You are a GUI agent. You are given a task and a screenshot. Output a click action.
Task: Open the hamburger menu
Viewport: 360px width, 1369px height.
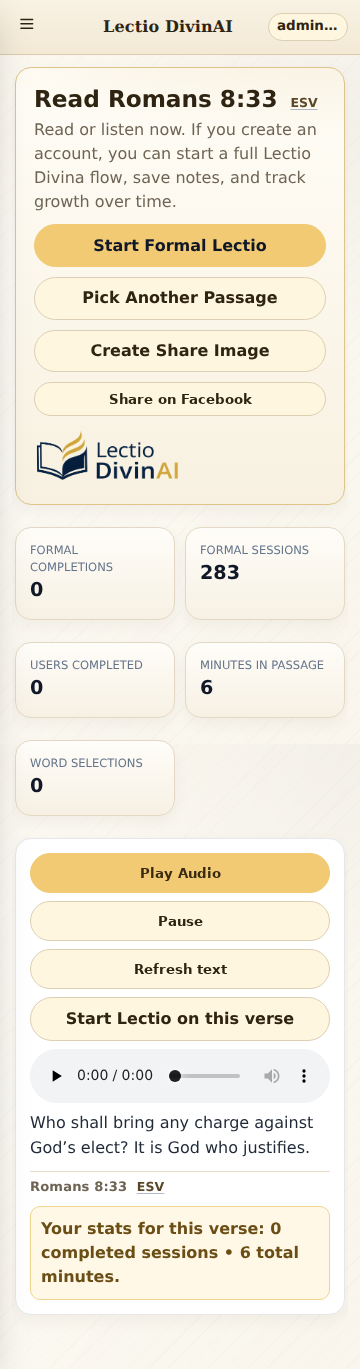pos(27,24)
